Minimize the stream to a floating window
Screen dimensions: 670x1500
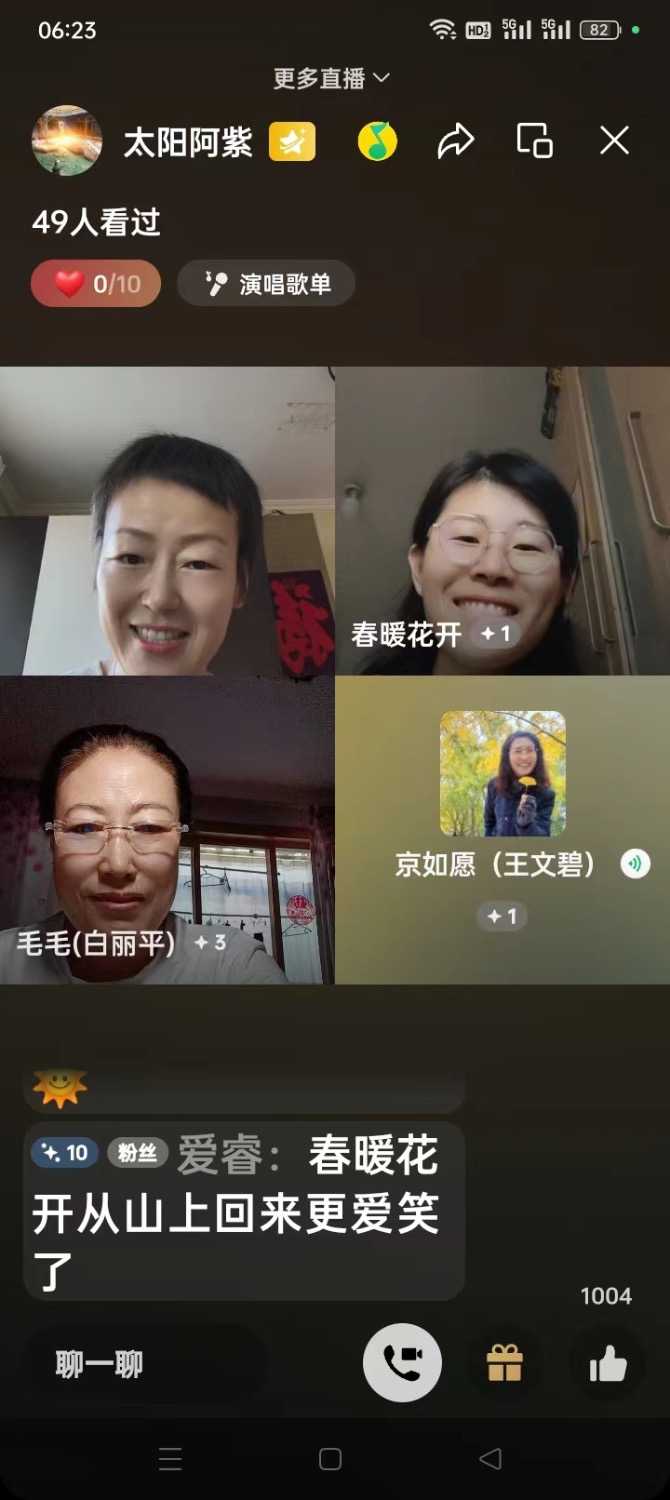click(x=534, y=141)
